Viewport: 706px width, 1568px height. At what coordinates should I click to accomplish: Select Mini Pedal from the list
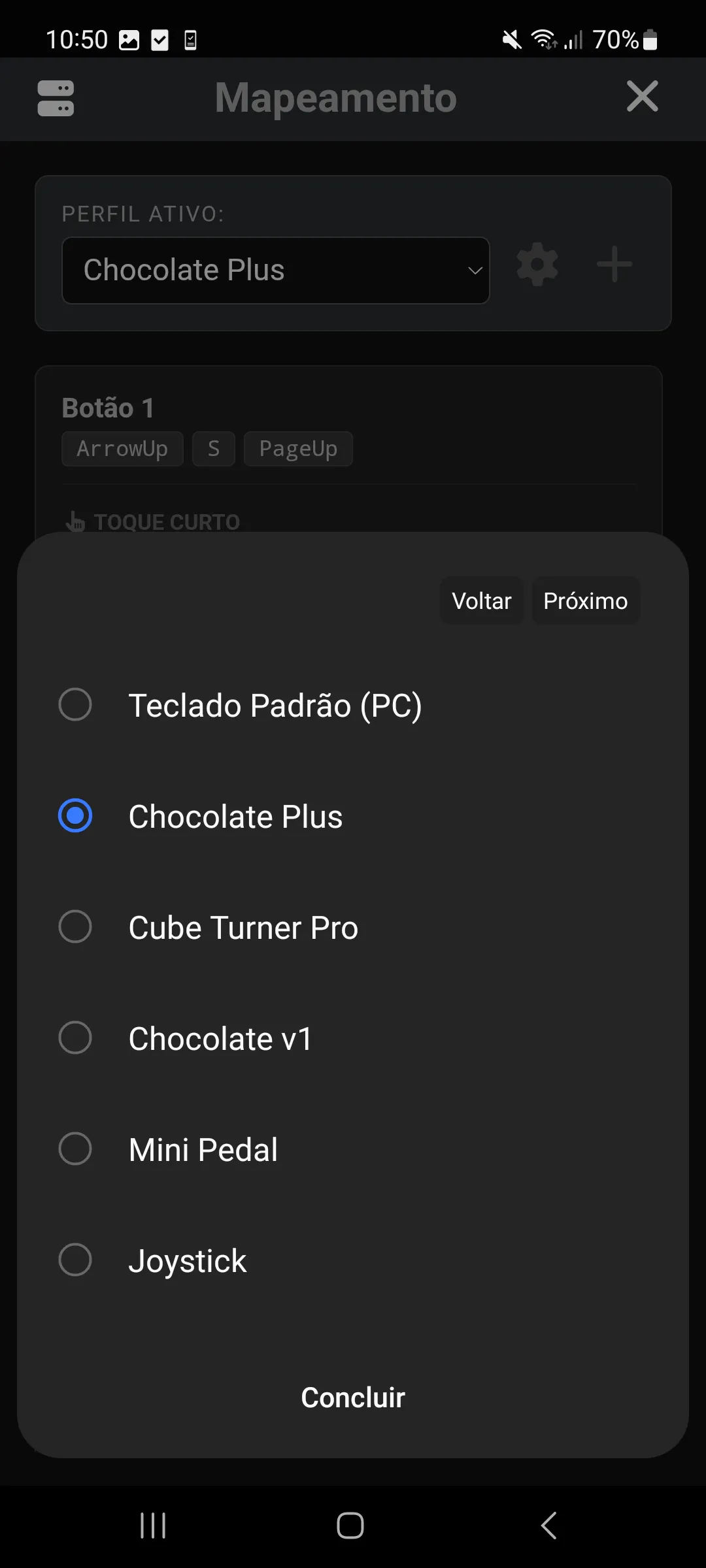click(353, 1149)
